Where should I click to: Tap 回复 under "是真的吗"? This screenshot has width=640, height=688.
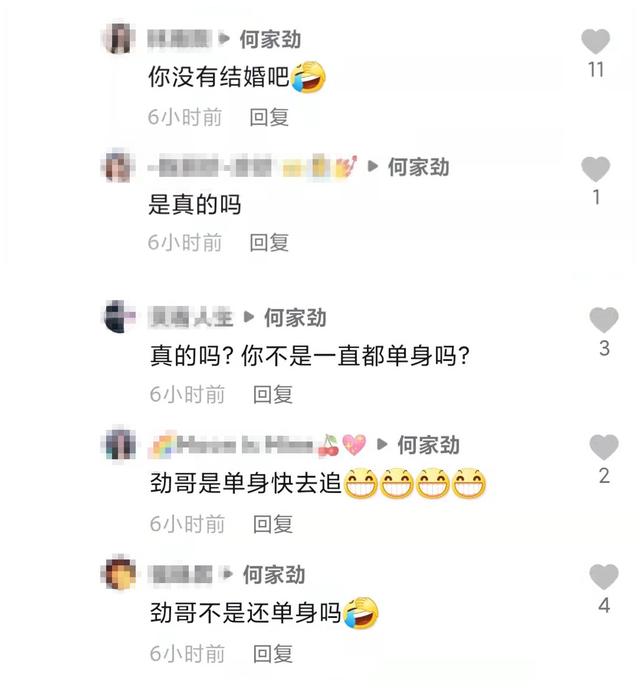(269, 242)
